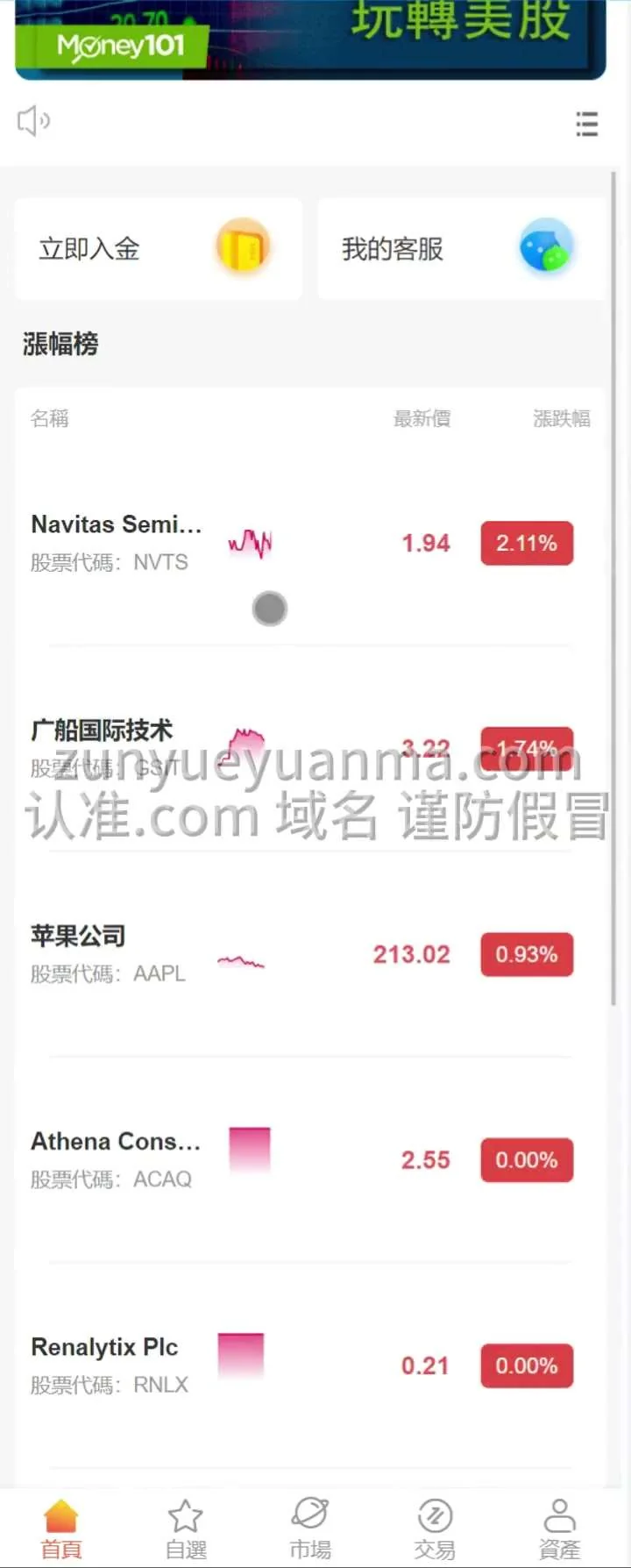This screenshot has width=631, height=1568.
Task: Go to the 資產 assets tab
Action: pyautogui.click(x=559, y=1529)
